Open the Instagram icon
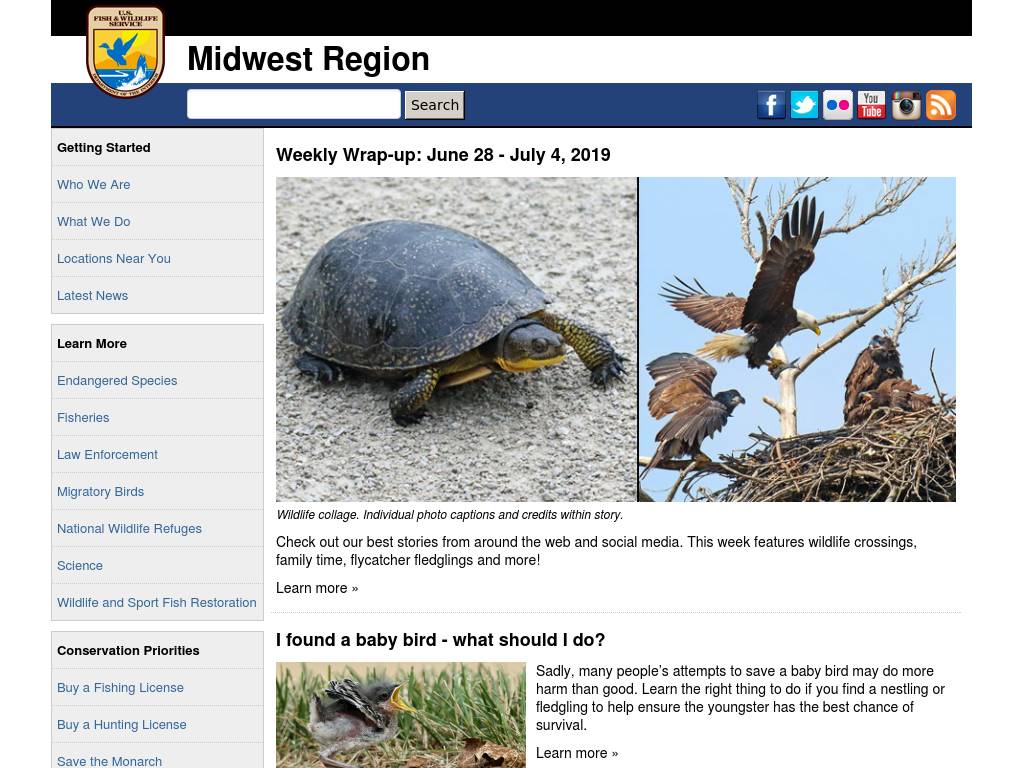 pyautogui.click(x=906, y=105)
